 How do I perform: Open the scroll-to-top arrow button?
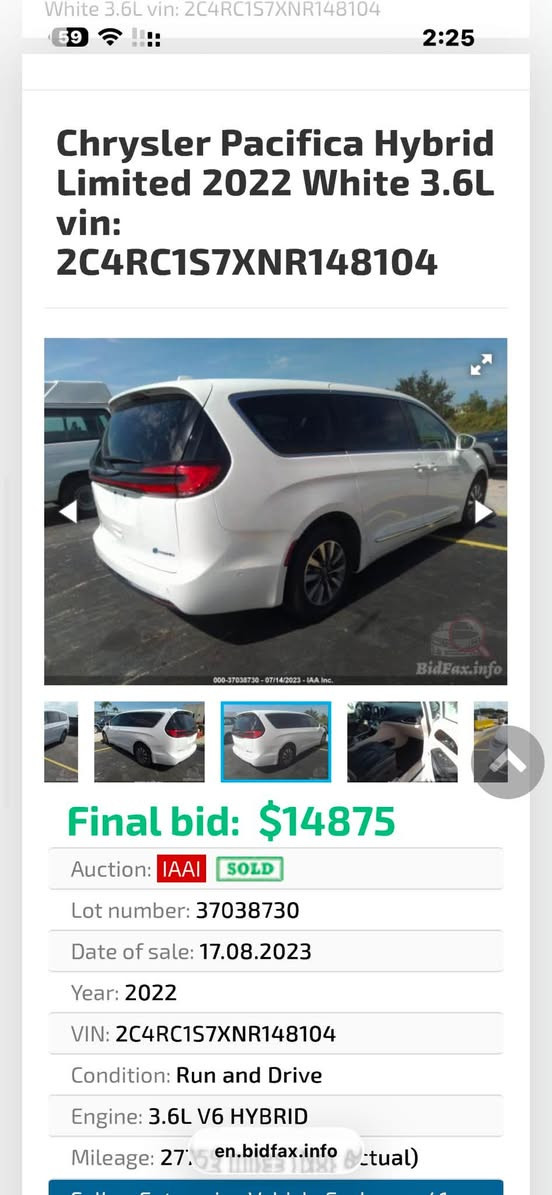click(x=508, y=762)
